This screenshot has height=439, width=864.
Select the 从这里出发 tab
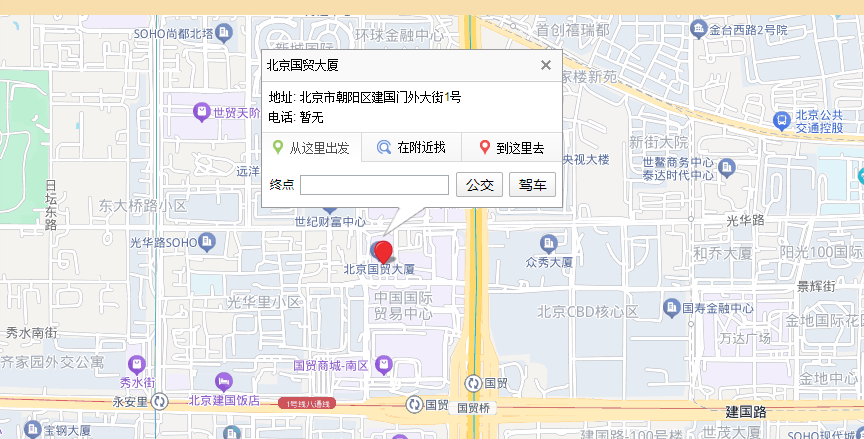(312, 148)
